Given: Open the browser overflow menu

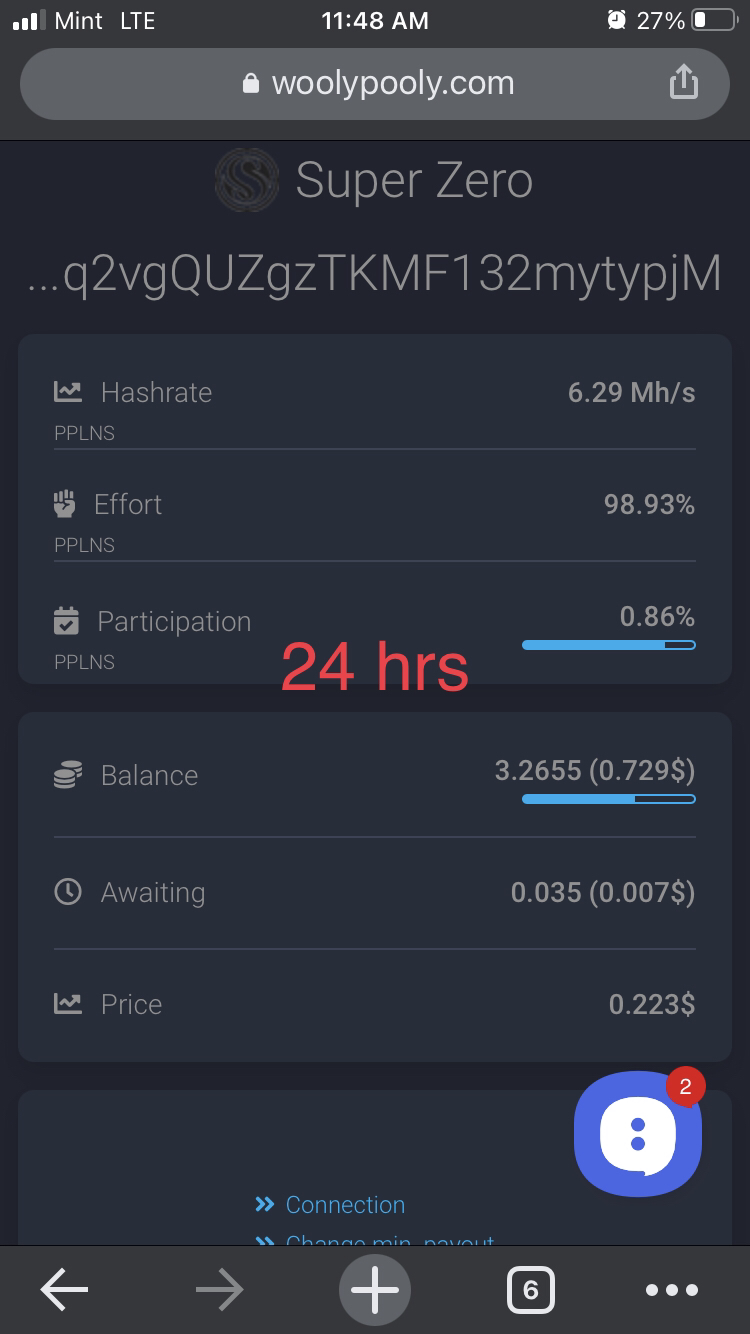Looking at the screenshot, I should (x=671, y=1290).
